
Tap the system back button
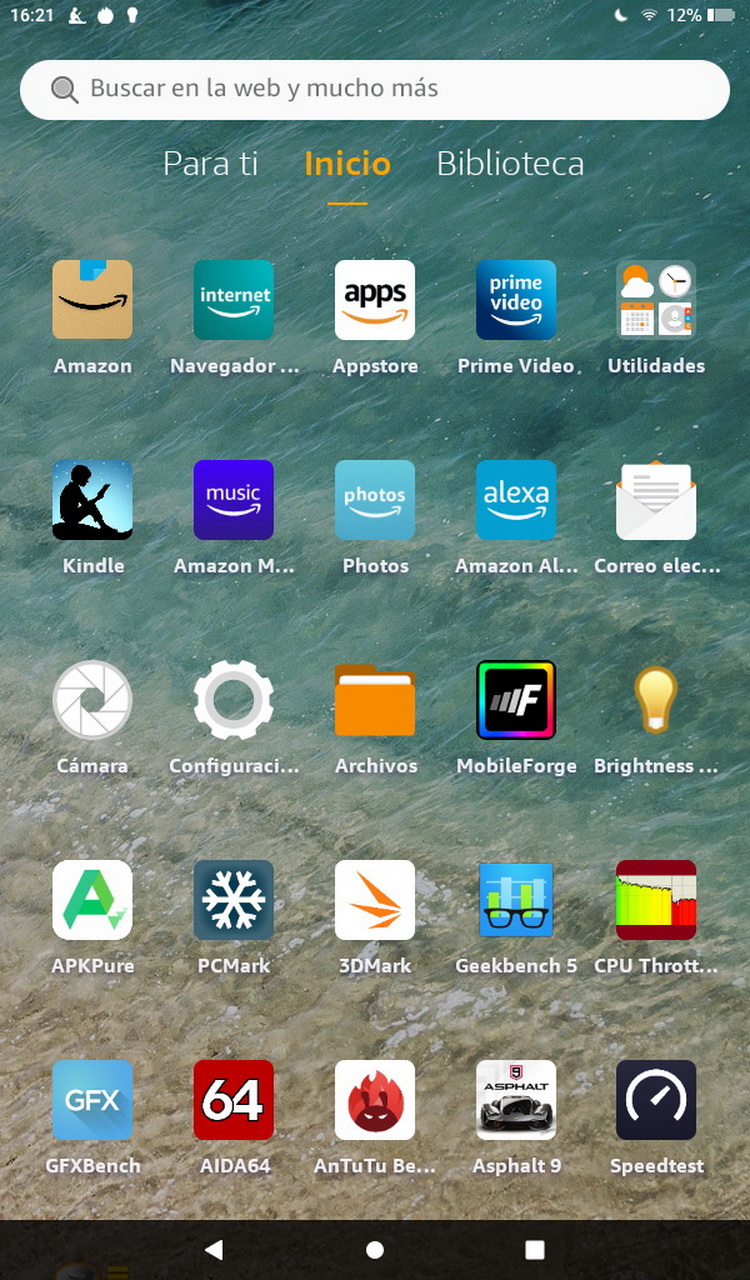coord(213,1249)
